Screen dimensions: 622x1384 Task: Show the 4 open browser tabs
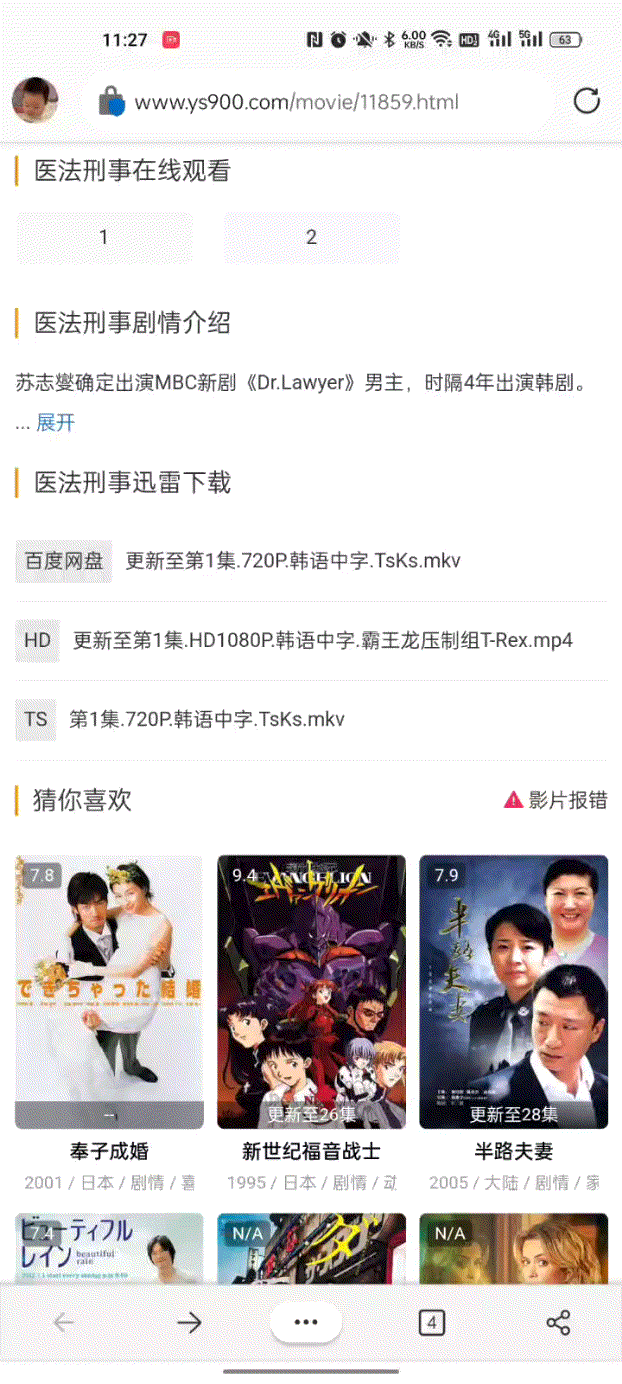tap(431, 1323)
